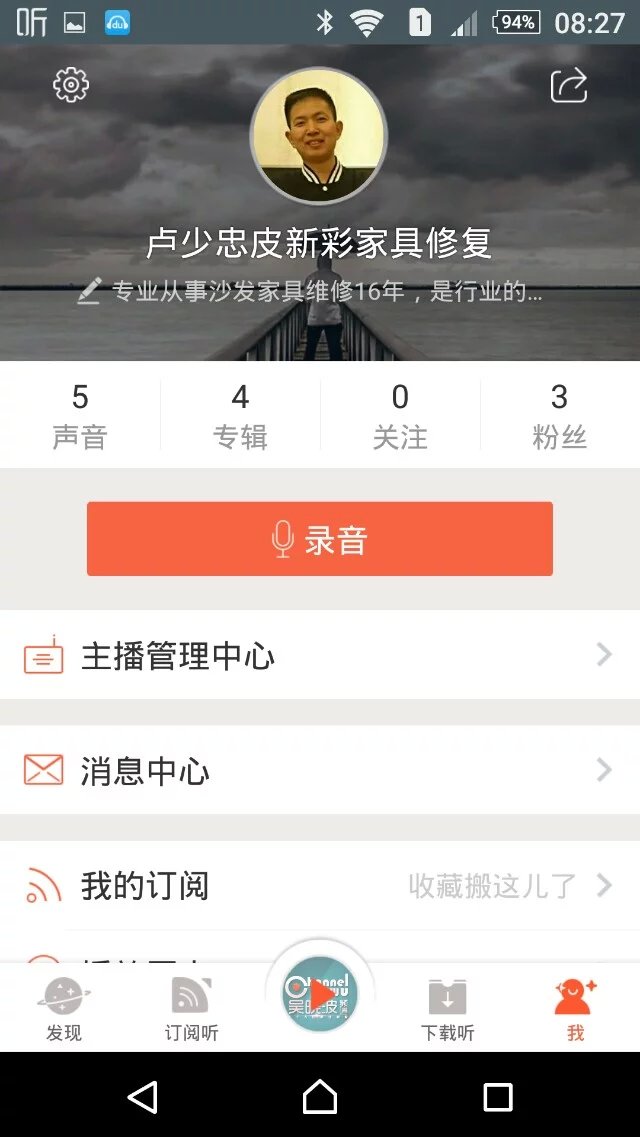Screen dimensions: 640x1137
Task: Switch to the 发现 tab
Action: pos(64,1008)
